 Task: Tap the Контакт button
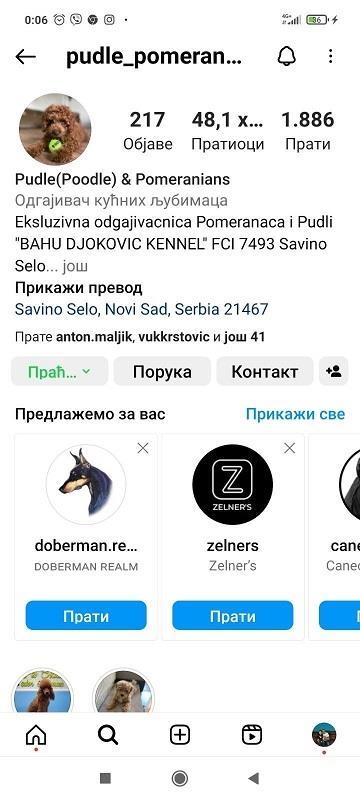[265, 371]
